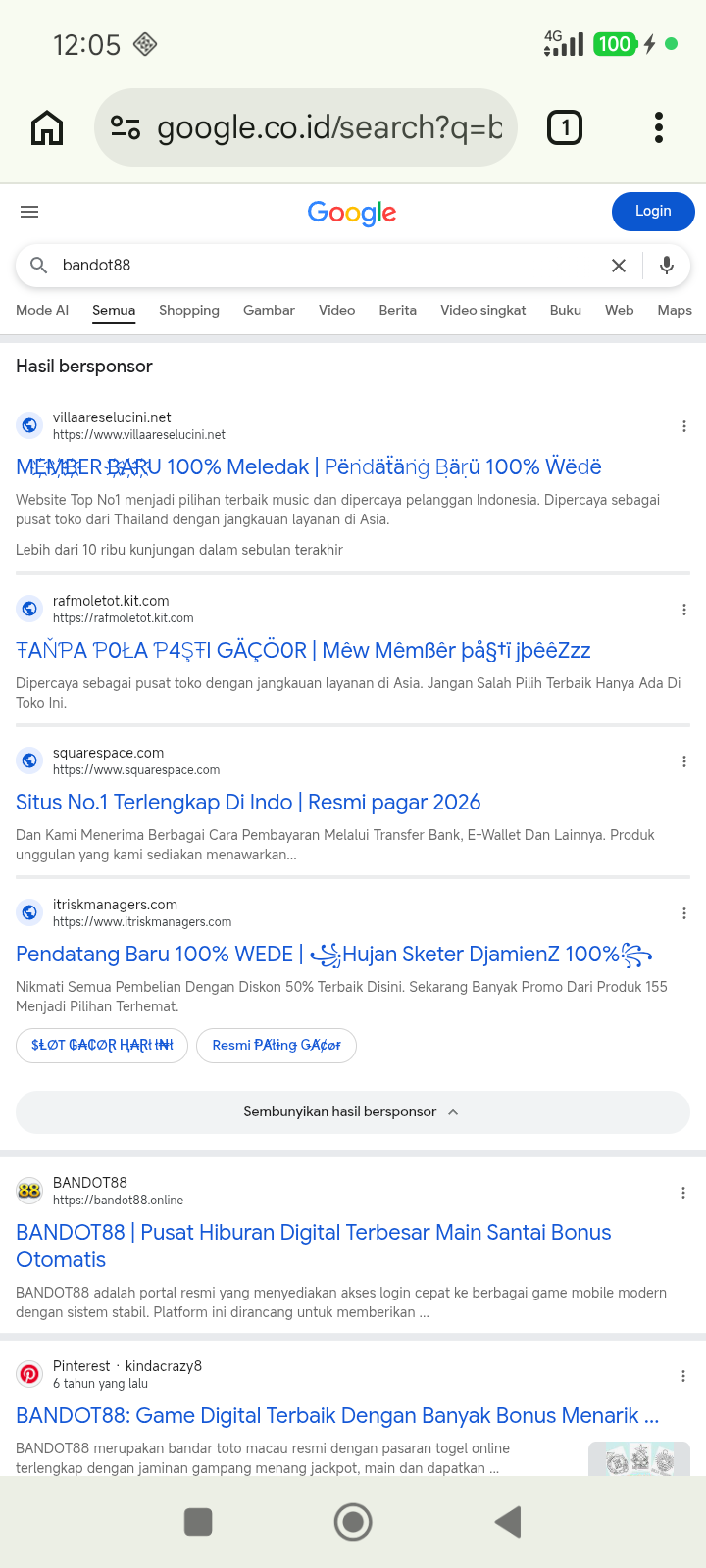This screenshot has height=1568, width=706.
Task: Collapse Sembunyikan hasil bersponsor
Action: (353, 1112)
